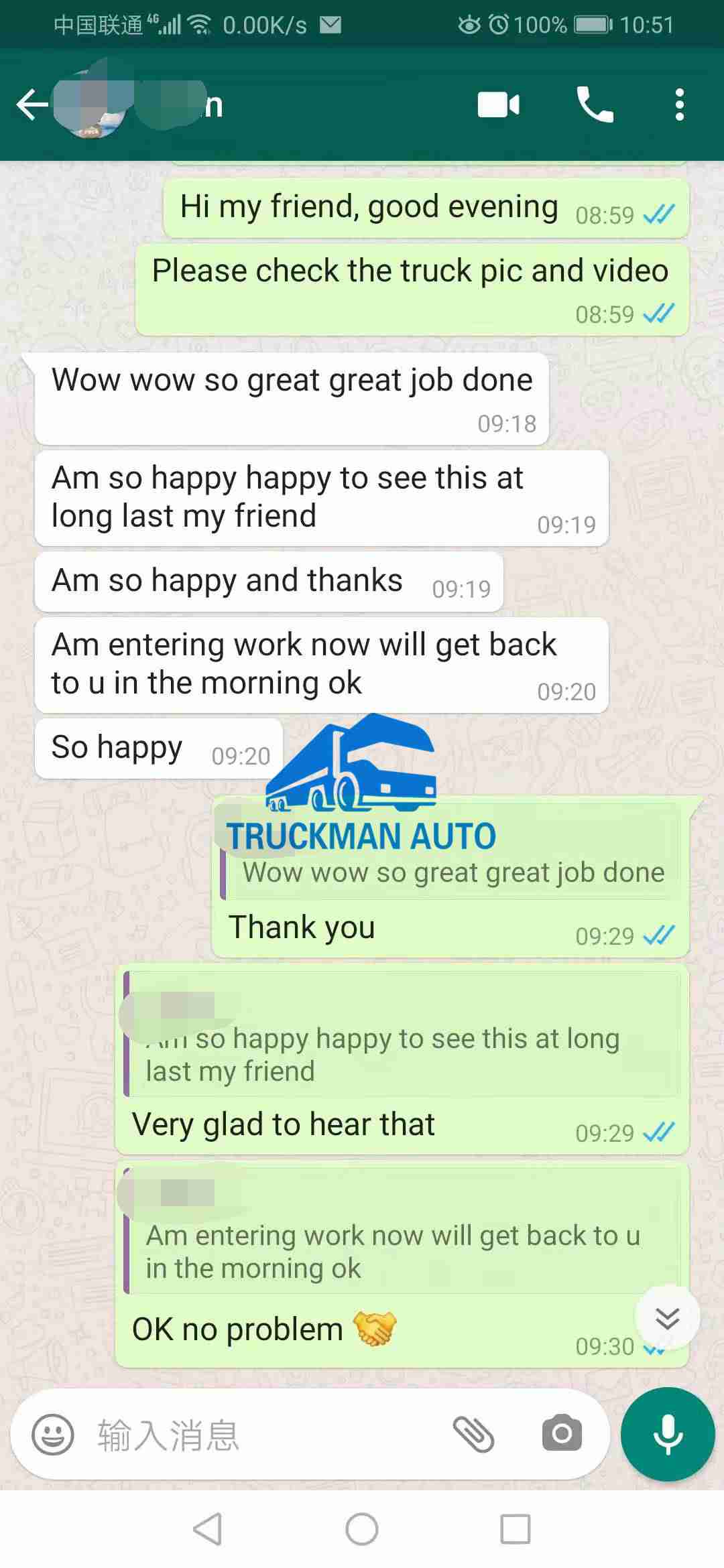The width and height of the screenshot is (724, 1568).
Task: Open the attachment paperclip
Action: pyautogui.click(x=473, y=1435)
